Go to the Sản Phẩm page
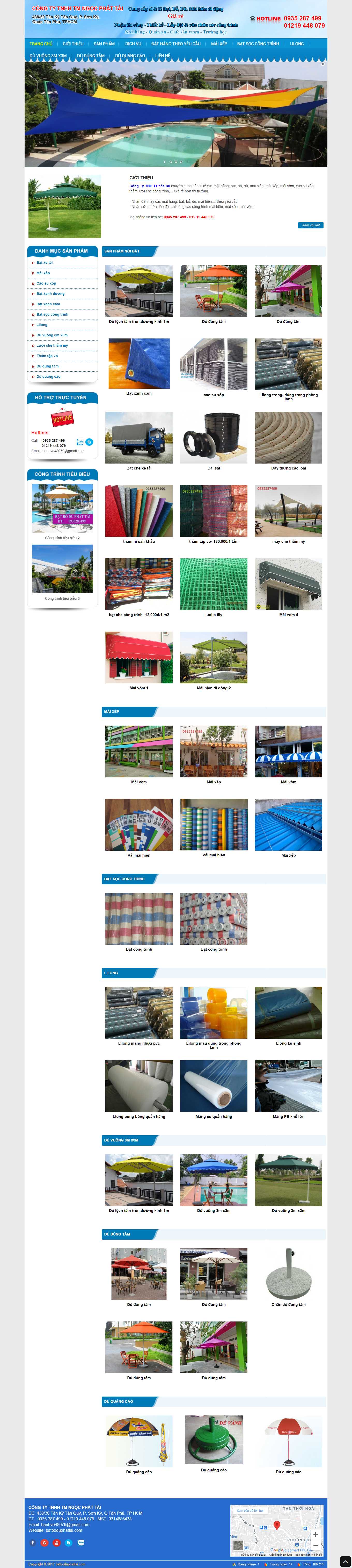 click(104, 44)
